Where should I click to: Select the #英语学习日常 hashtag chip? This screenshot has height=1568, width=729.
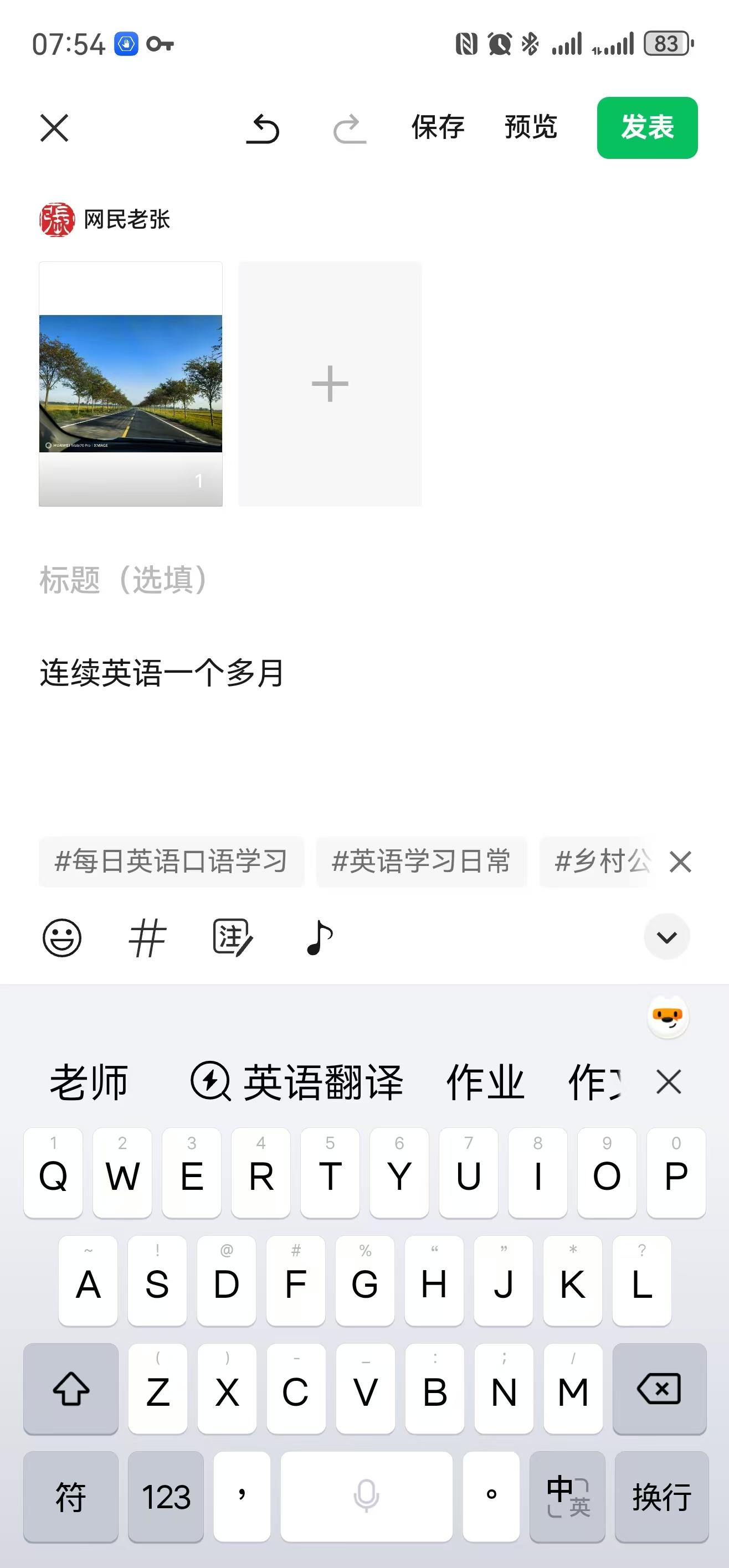click(421, 862)
